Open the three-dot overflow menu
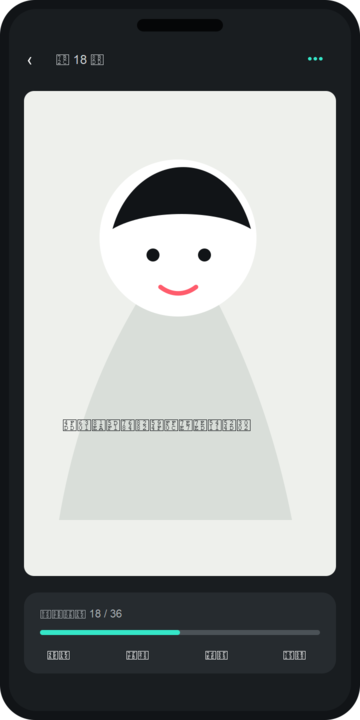 point(315,59)
